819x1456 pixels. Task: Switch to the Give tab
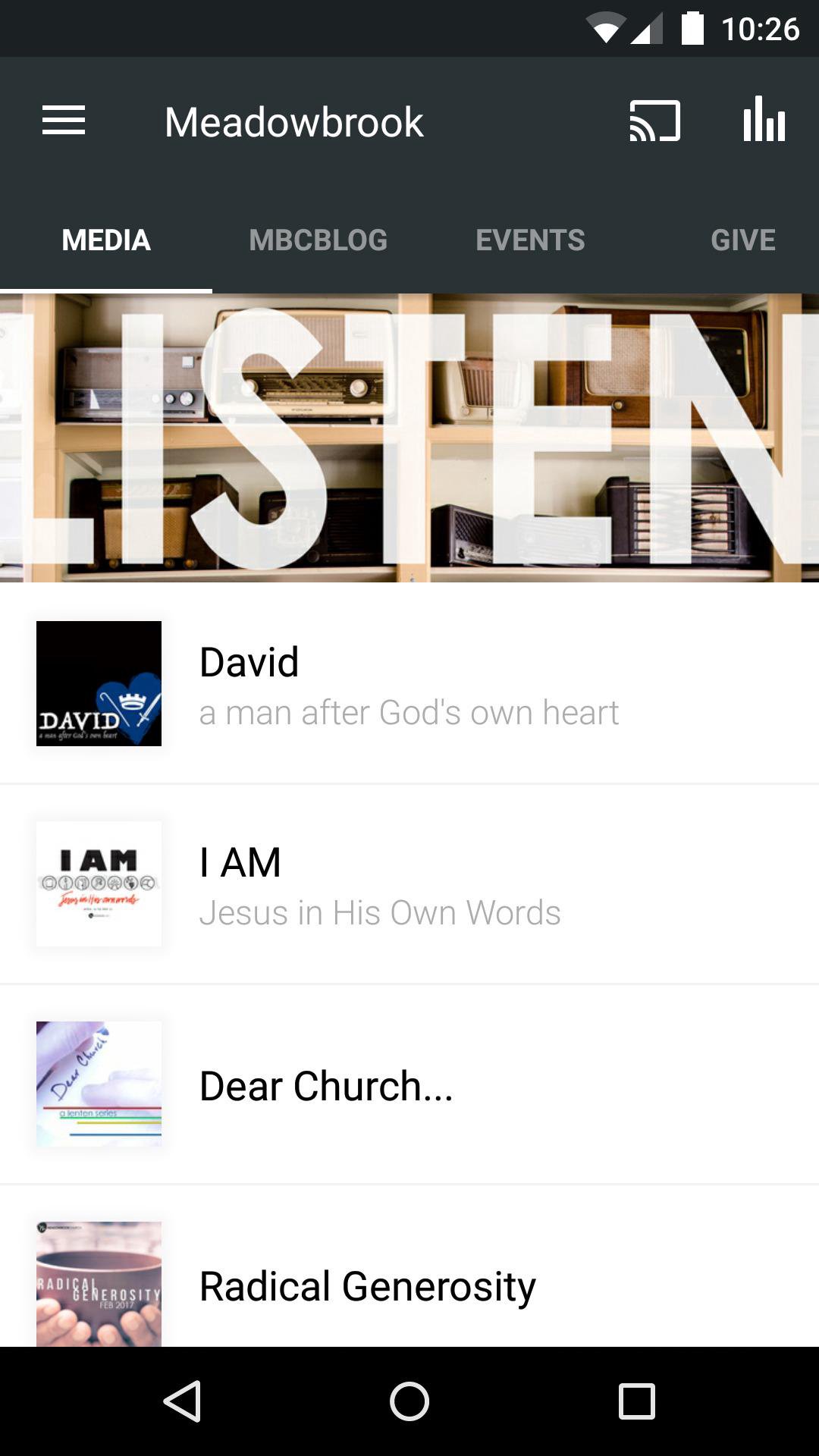(742, 240)
